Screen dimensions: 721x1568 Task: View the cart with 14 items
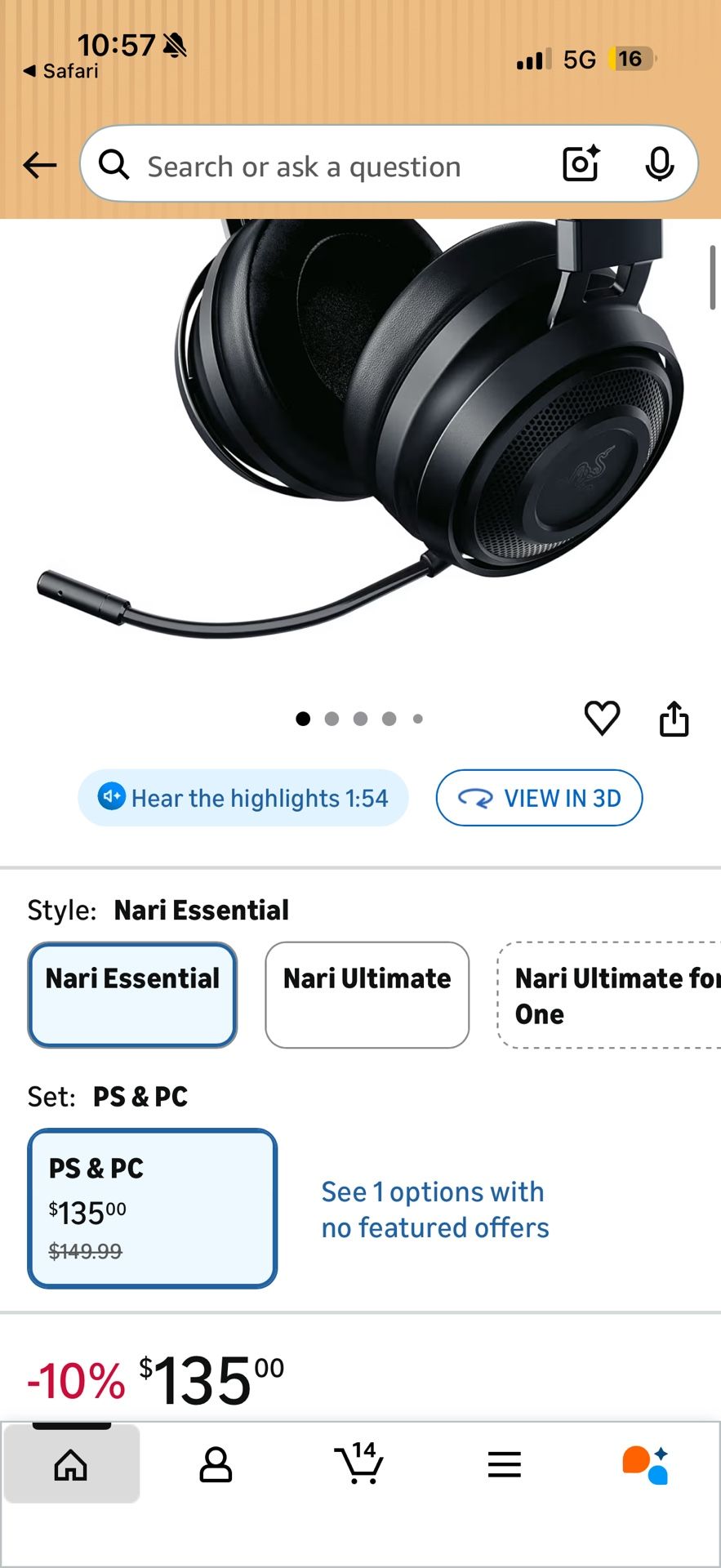pos(358,1463)
